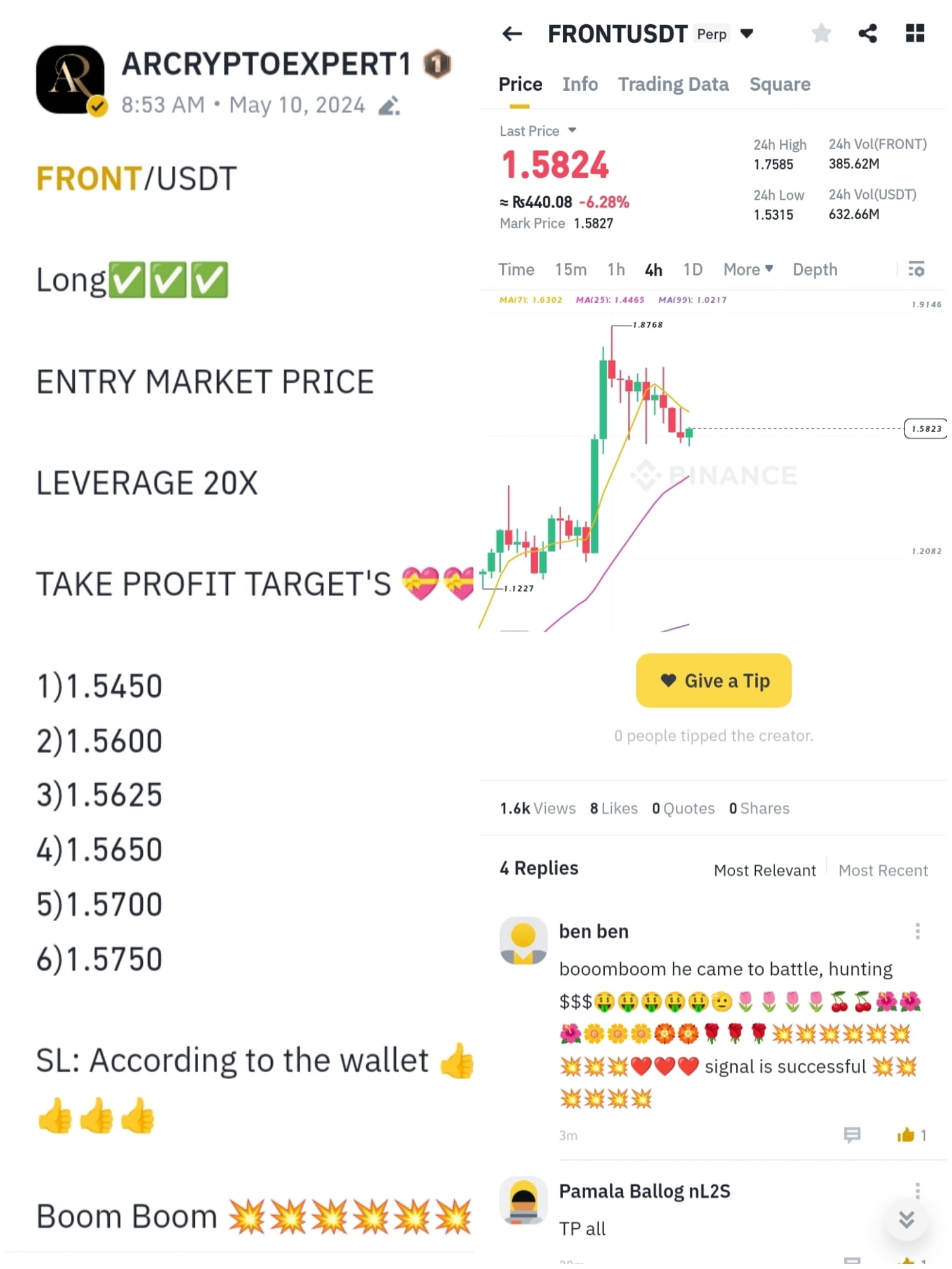Image resolution: width=952 pixels, height=1269 pixels.
Task: Open three-dot menu on Pamala Ballog's comment
Action: [916, 1191]
